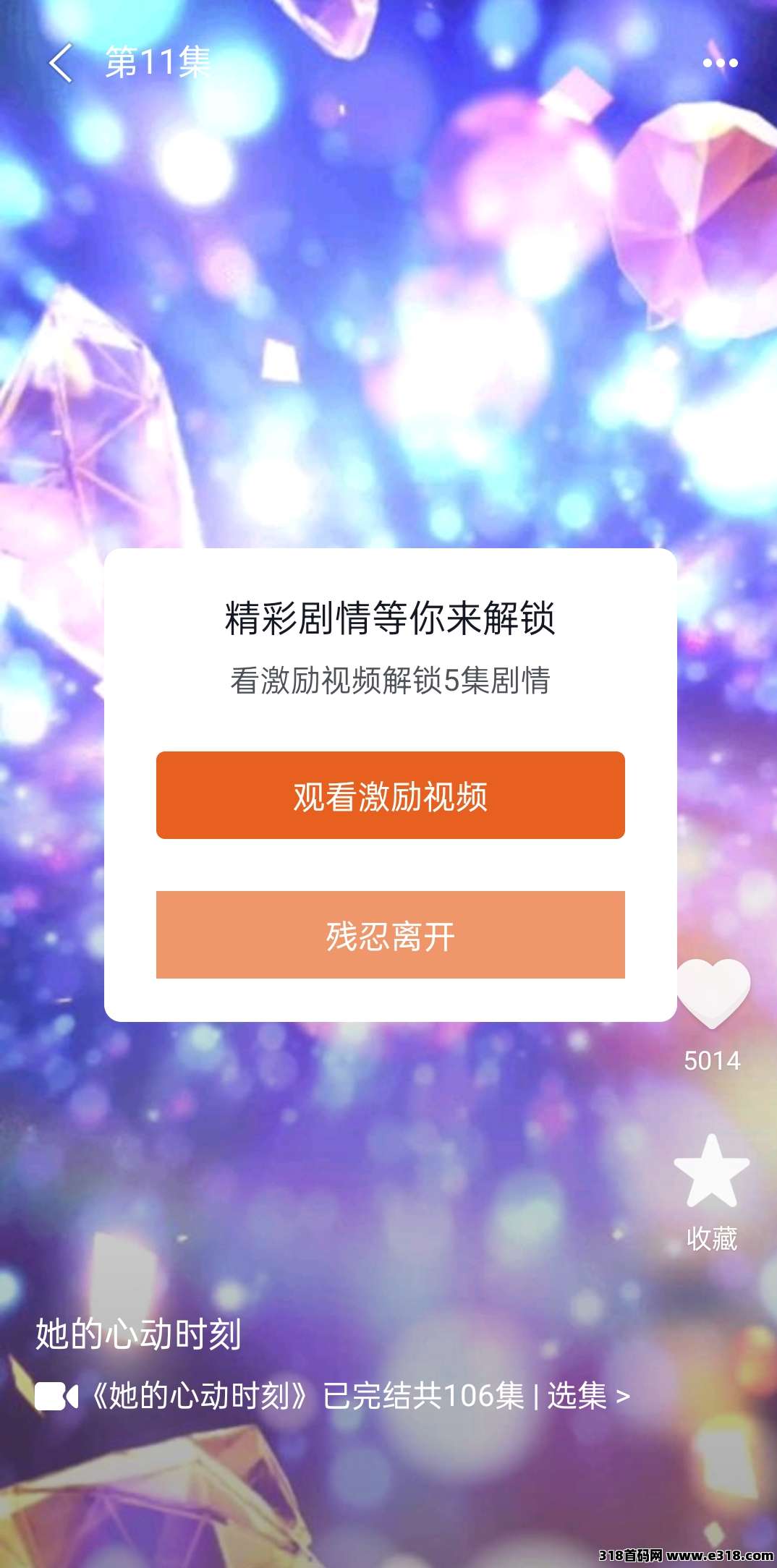This screenshot has height=1568, width=777.
Task: Dismiss the dialog with 残忍离开
Action: [x=390, y=935]
